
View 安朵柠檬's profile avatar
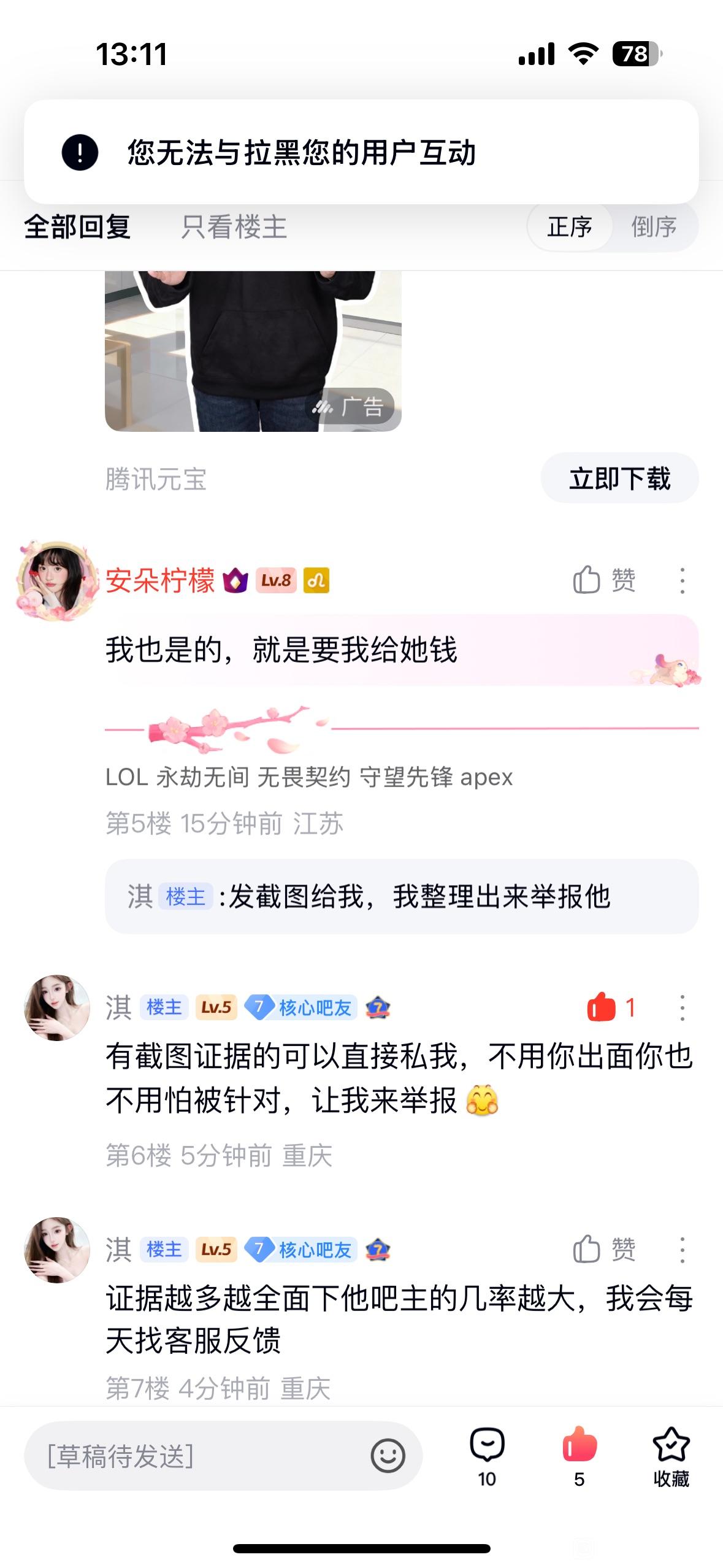click(57, 580)
